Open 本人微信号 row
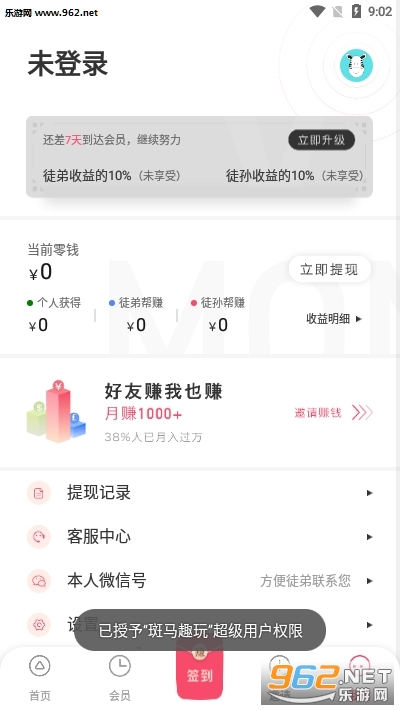Viewport: 400px width, 711px height. pos(200,580)
